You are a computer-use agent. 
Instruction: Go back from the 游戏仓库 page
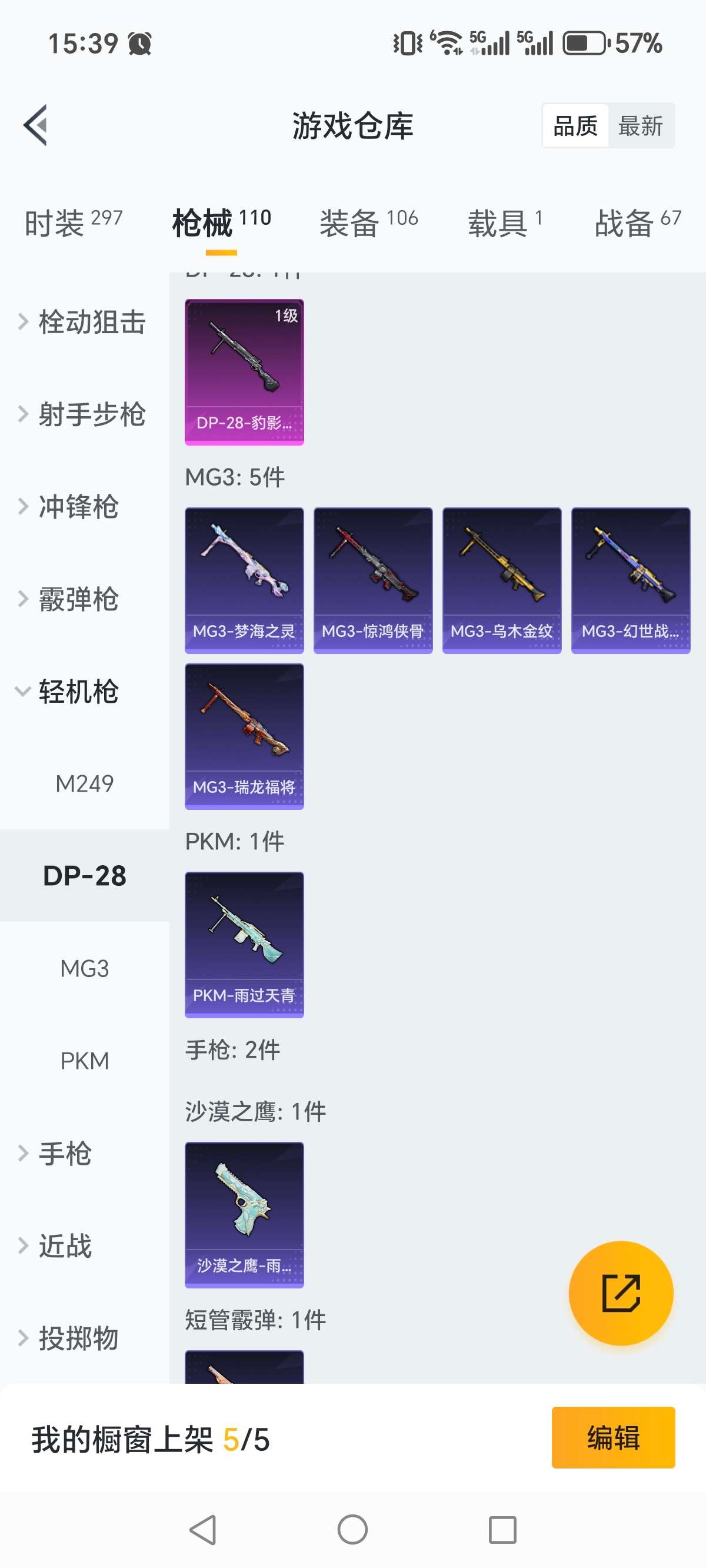coord(36,125)
